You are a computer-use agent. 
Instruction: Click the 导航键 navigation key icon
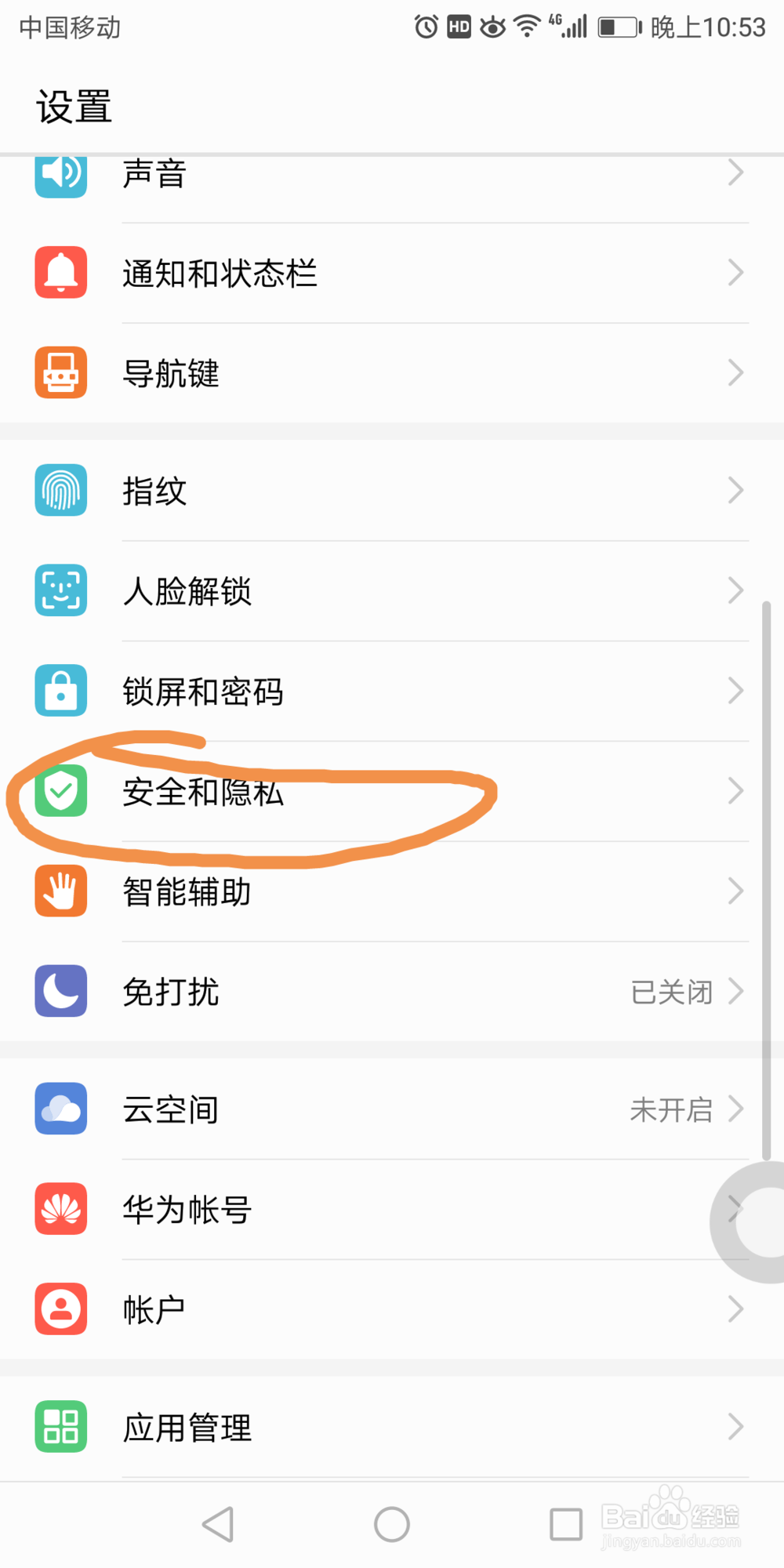(x=60, y=373)
